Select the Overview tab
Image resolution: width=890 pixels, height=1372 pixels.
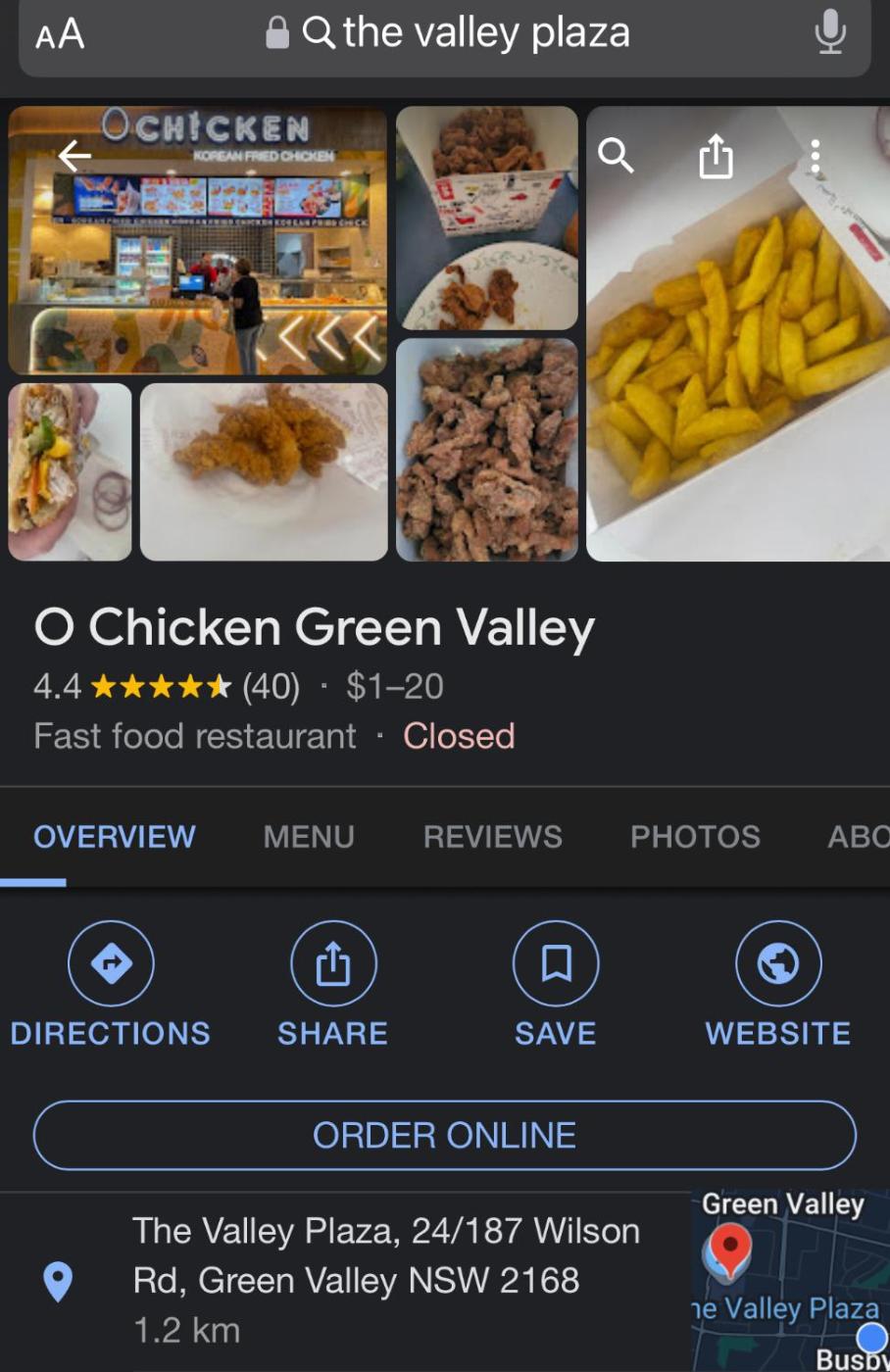coord(115,837)
